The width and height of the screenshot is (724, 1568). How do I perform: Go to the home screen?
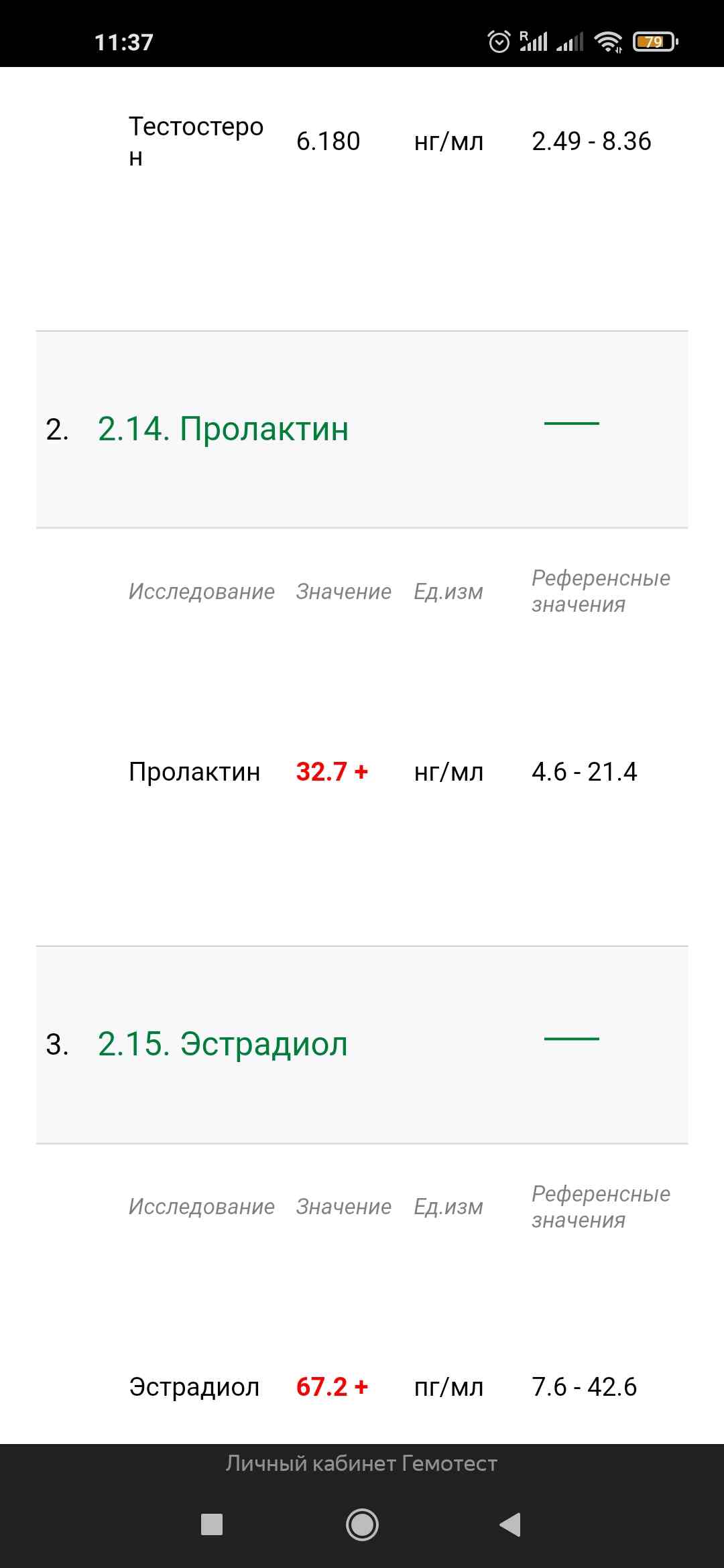pos(362,1524)
